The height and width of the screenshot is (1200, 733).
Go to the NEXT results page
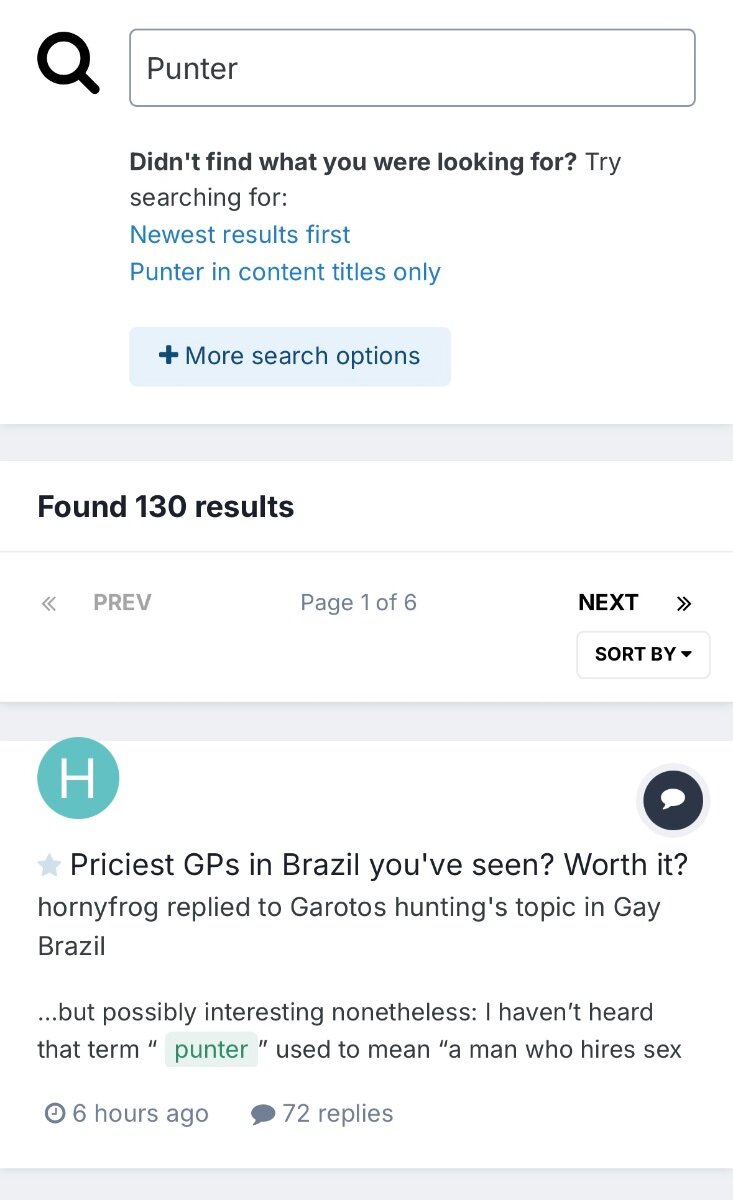click(608, 602)
